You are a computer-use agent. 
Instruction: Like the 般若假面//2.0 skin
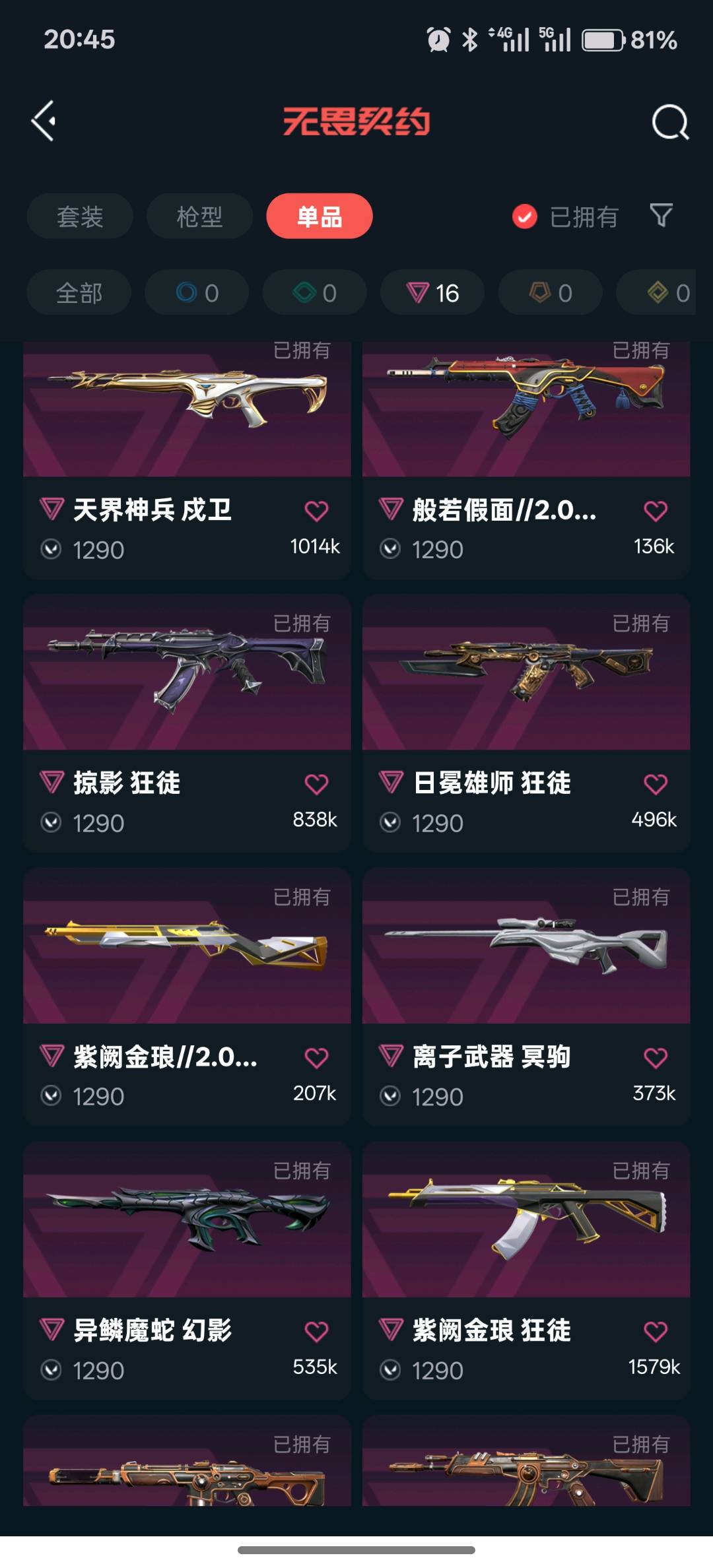click(x=655, y=511)
